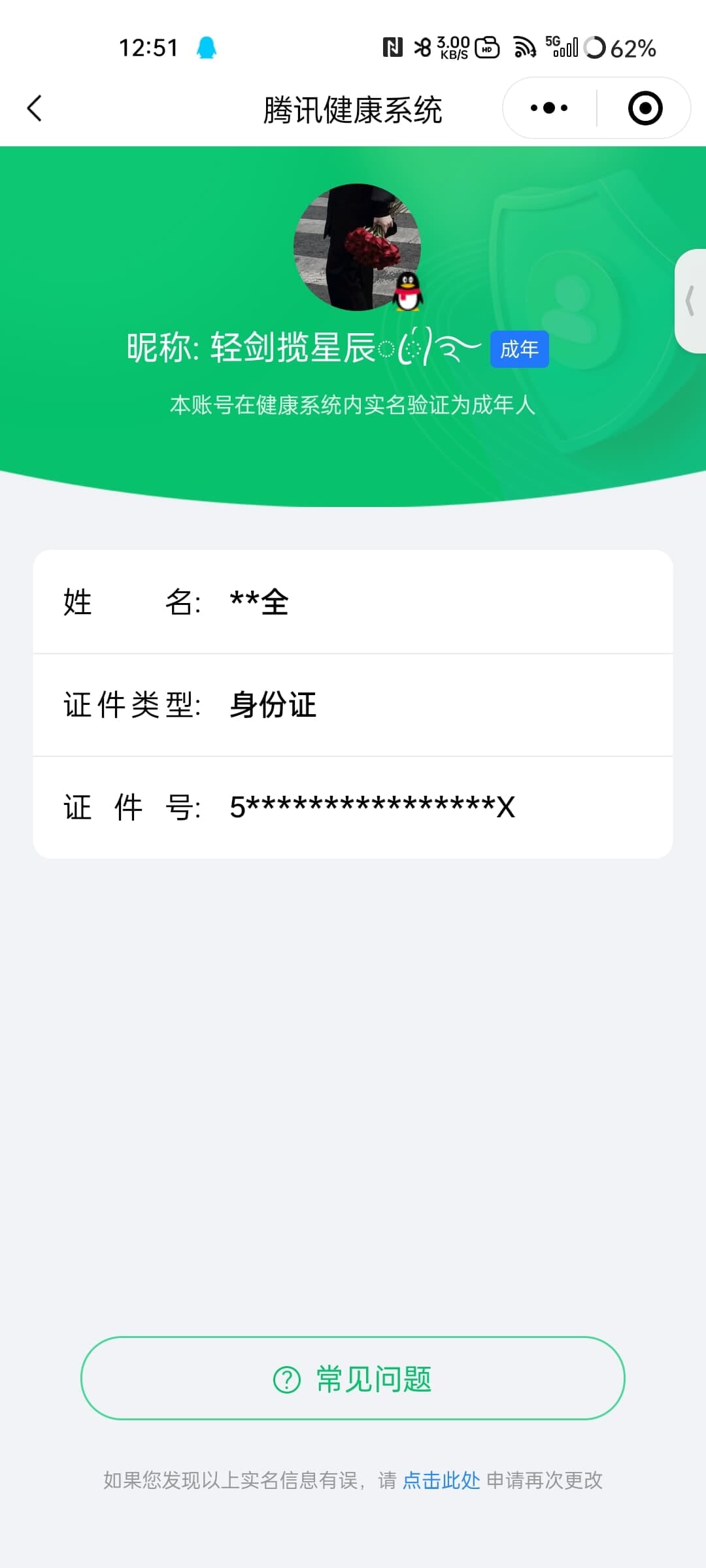Tap the 点击此处 link to request changes
706x1568 pixels.
tap(441, 1480)
